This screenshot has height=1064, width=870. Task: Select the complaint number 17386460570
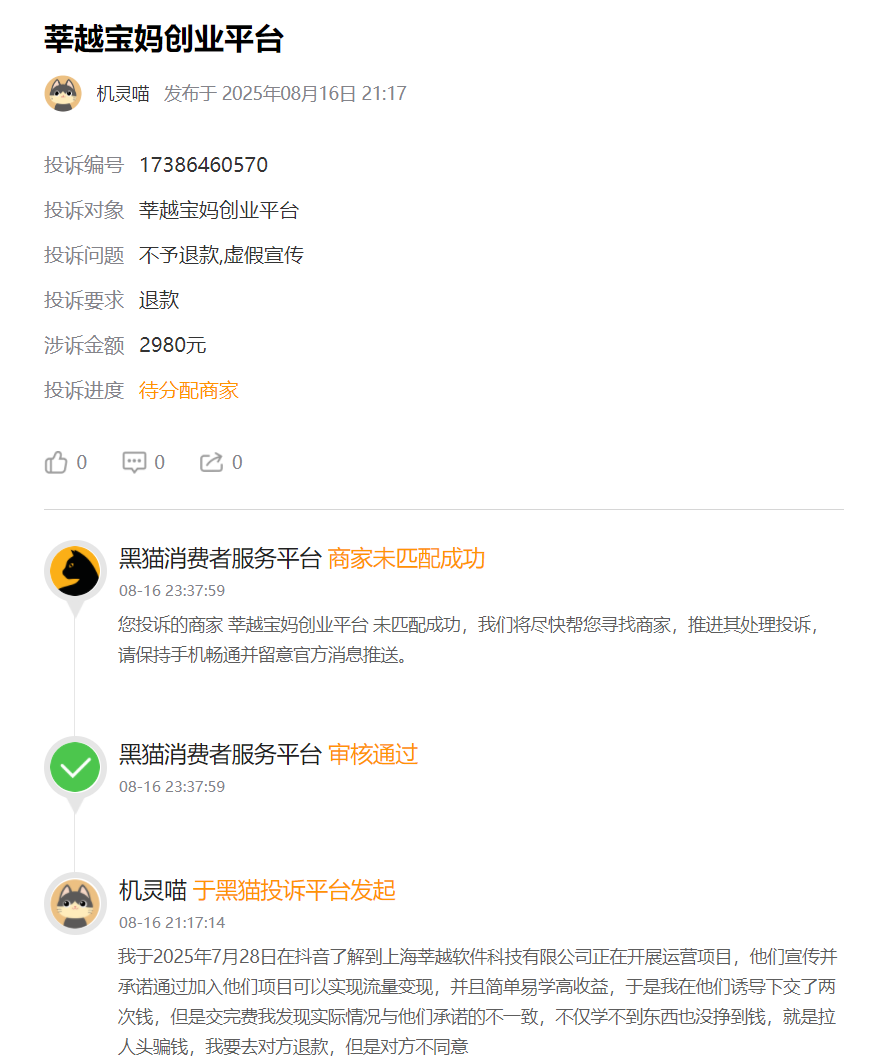pyautogui.click(x=202, y=165)
